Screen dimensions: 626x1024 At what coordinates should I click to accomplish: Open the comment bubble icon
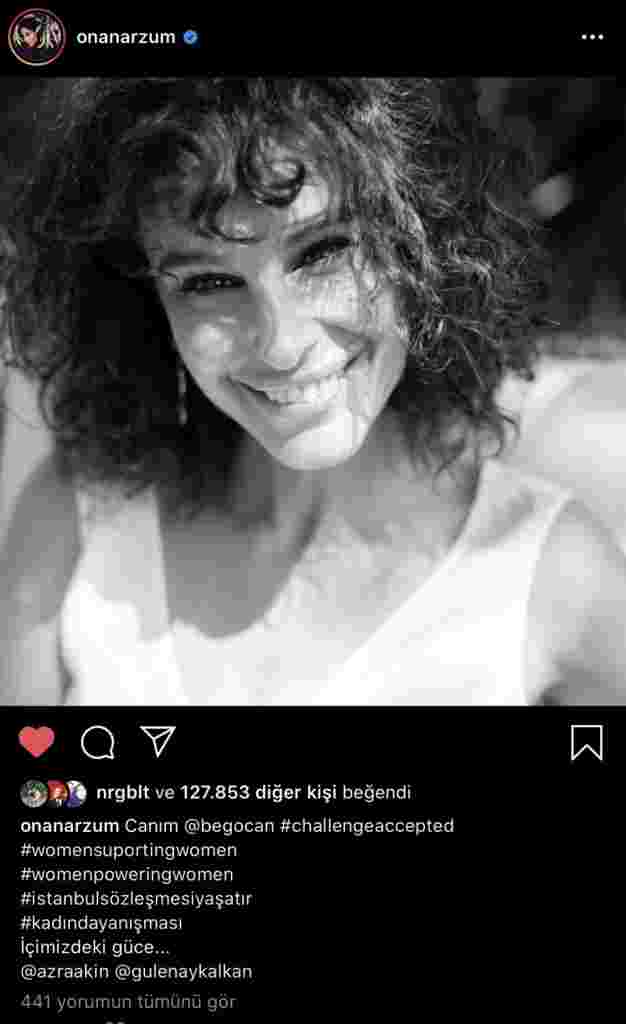pos(97,742)
